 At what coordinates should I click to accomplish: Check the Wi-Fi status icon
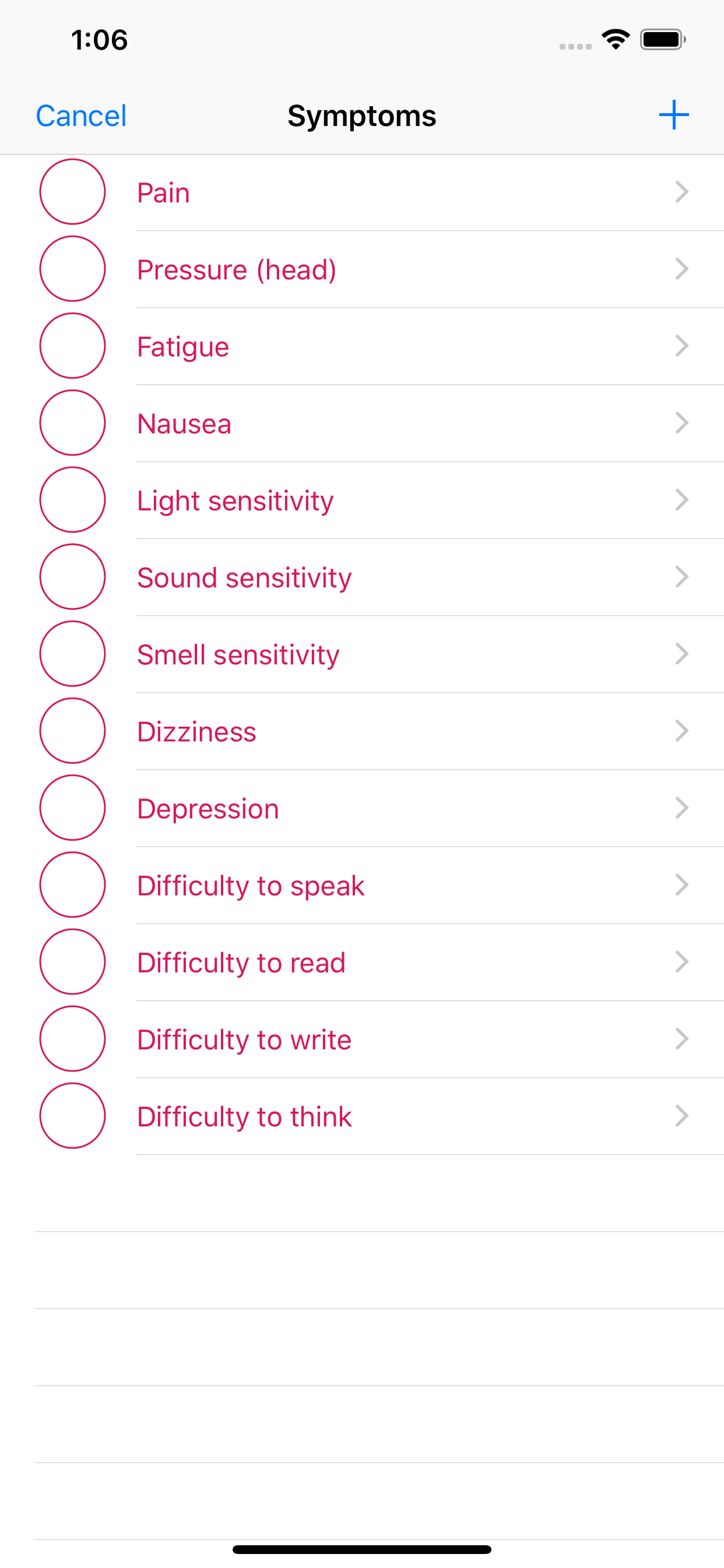(616, 38)
